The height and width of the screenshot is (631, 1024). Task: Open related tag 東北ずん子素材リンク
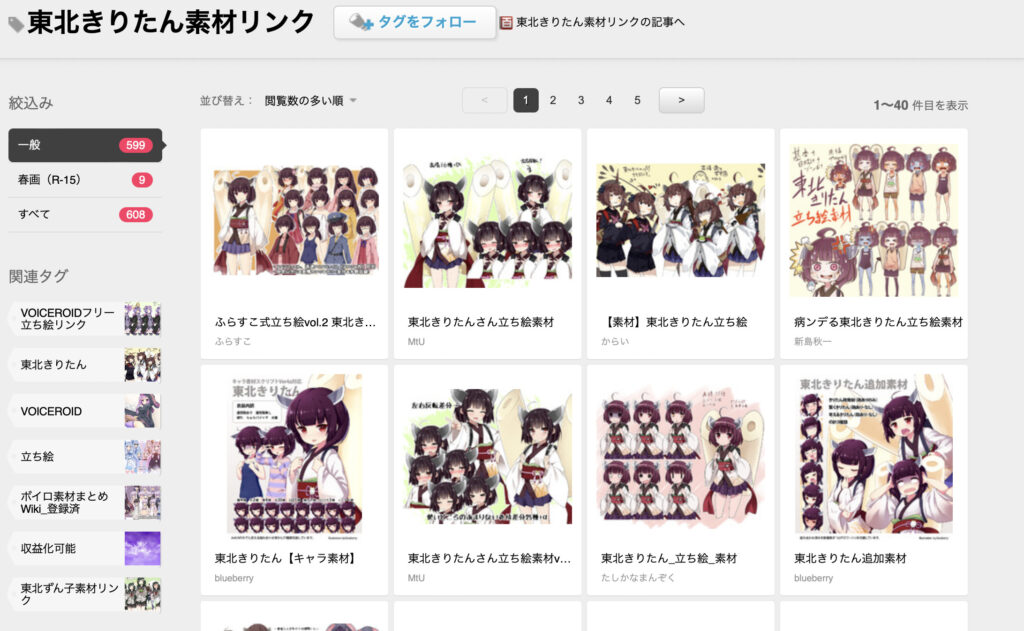tap(85, 594)
